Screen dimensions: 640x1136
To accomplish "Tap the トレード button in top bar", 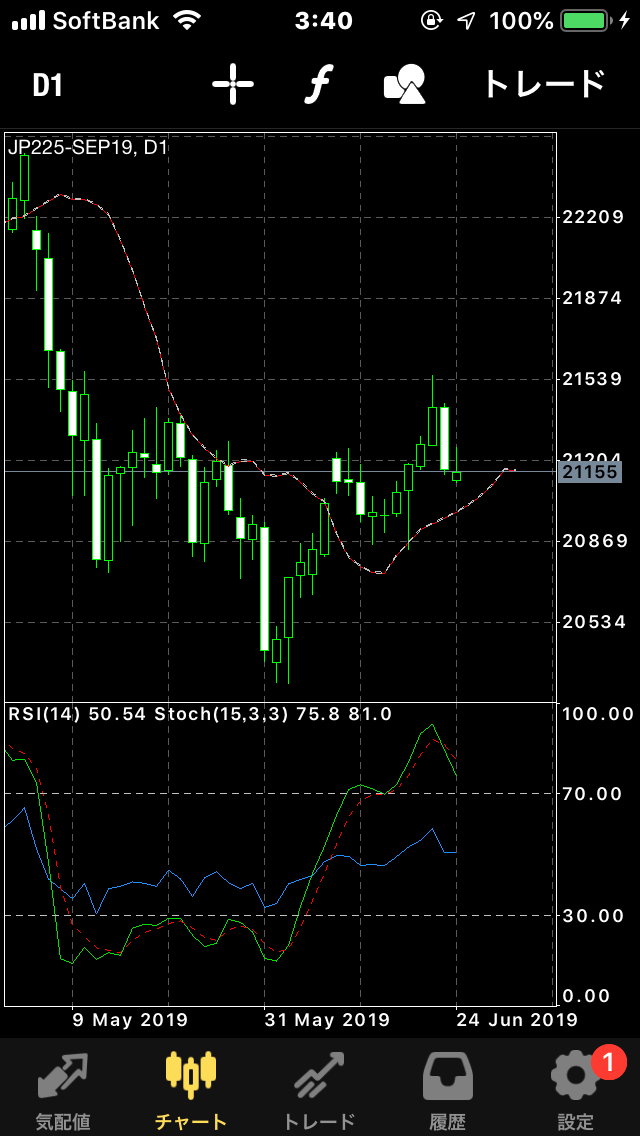I will pos(545,85).
